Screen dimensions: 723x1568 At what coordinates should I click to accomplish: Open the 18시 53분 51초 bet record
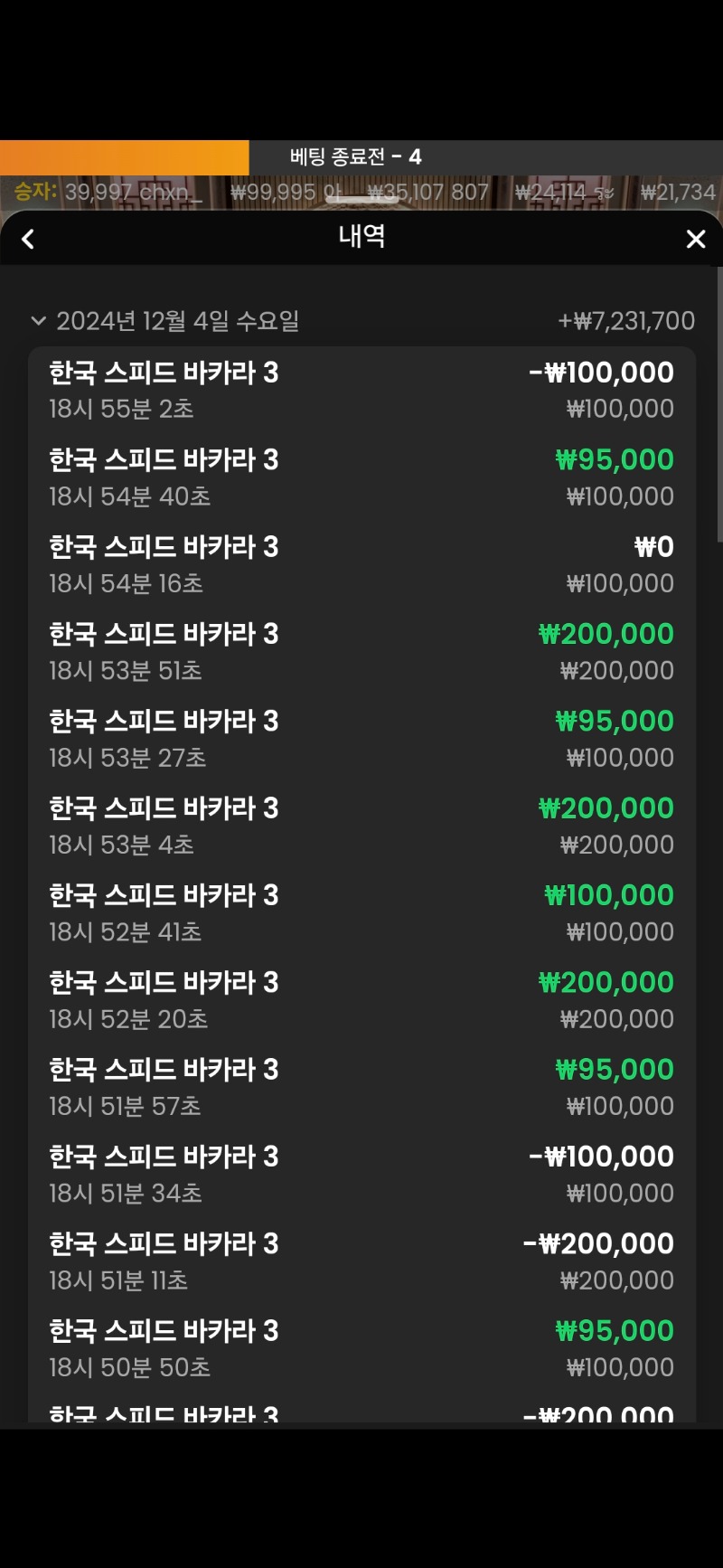(361, 651)
